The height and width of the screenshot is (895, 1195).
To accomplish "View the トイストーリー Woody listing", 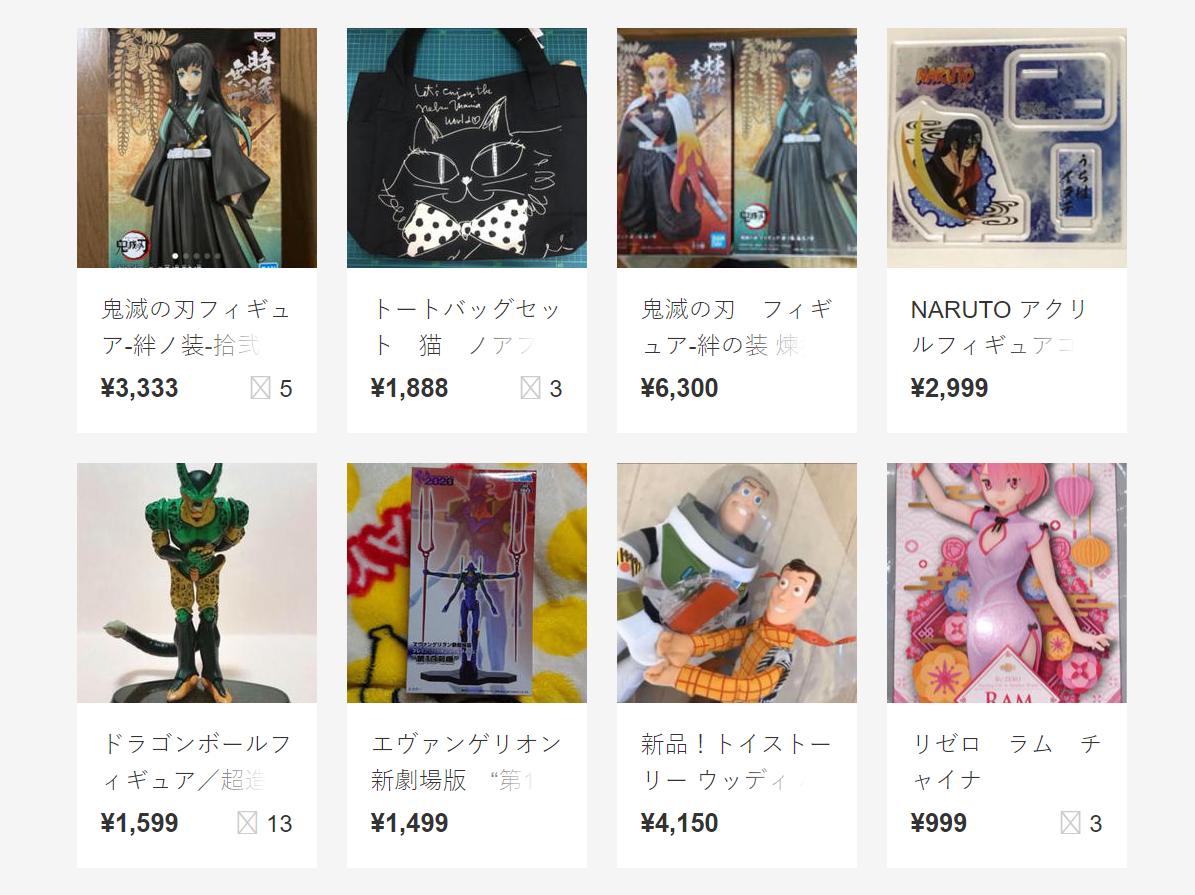I will coord(736,583).
